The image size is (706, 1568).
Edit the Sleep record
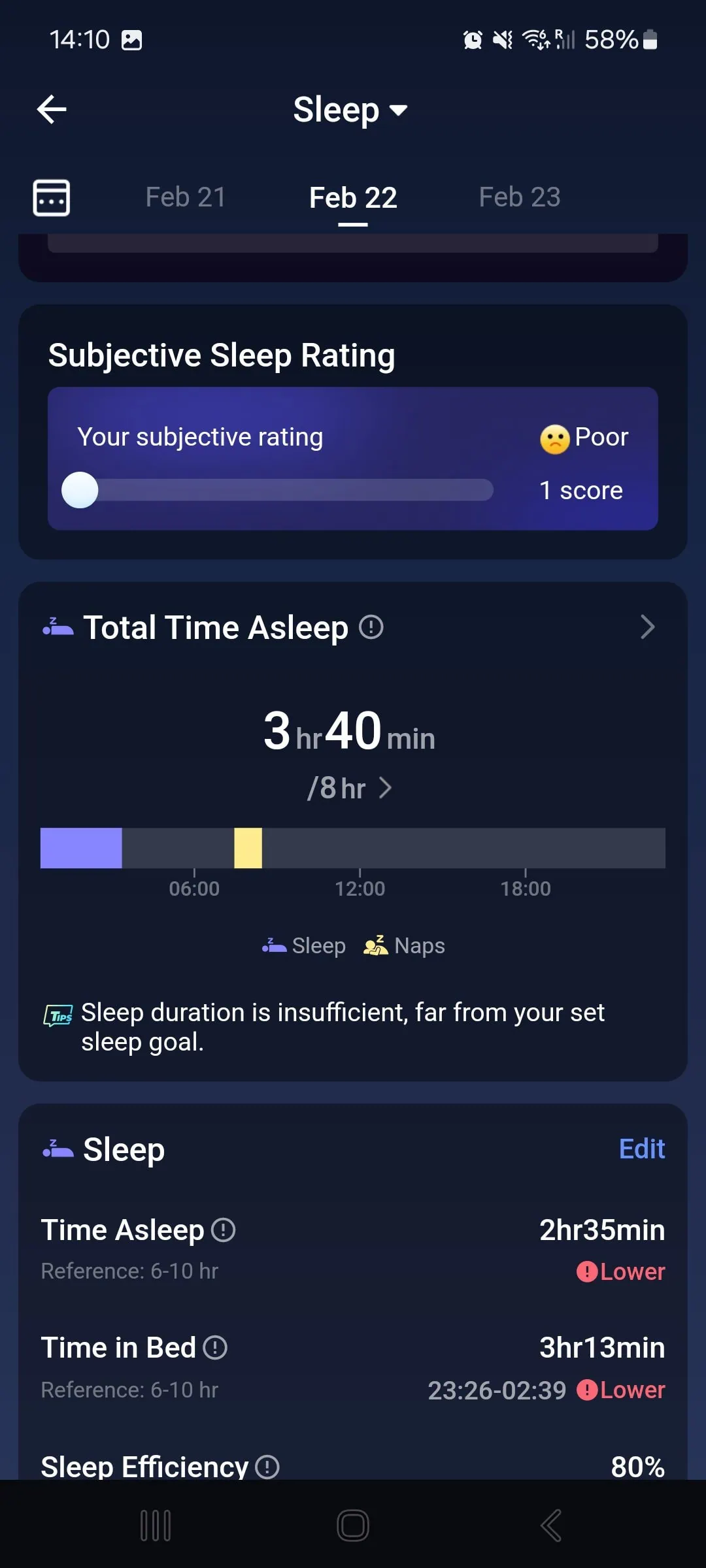(x=641, y=1149)
